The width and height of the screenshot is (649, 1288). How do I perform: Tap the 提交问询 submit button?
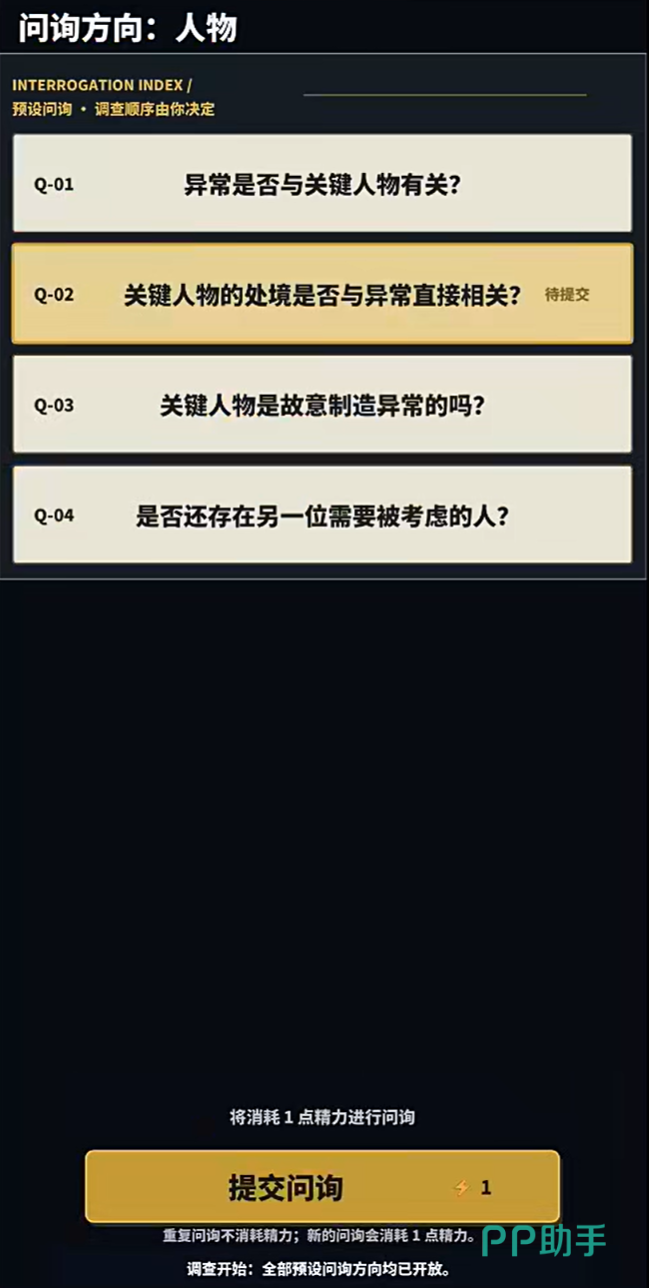click(322, 1187)
